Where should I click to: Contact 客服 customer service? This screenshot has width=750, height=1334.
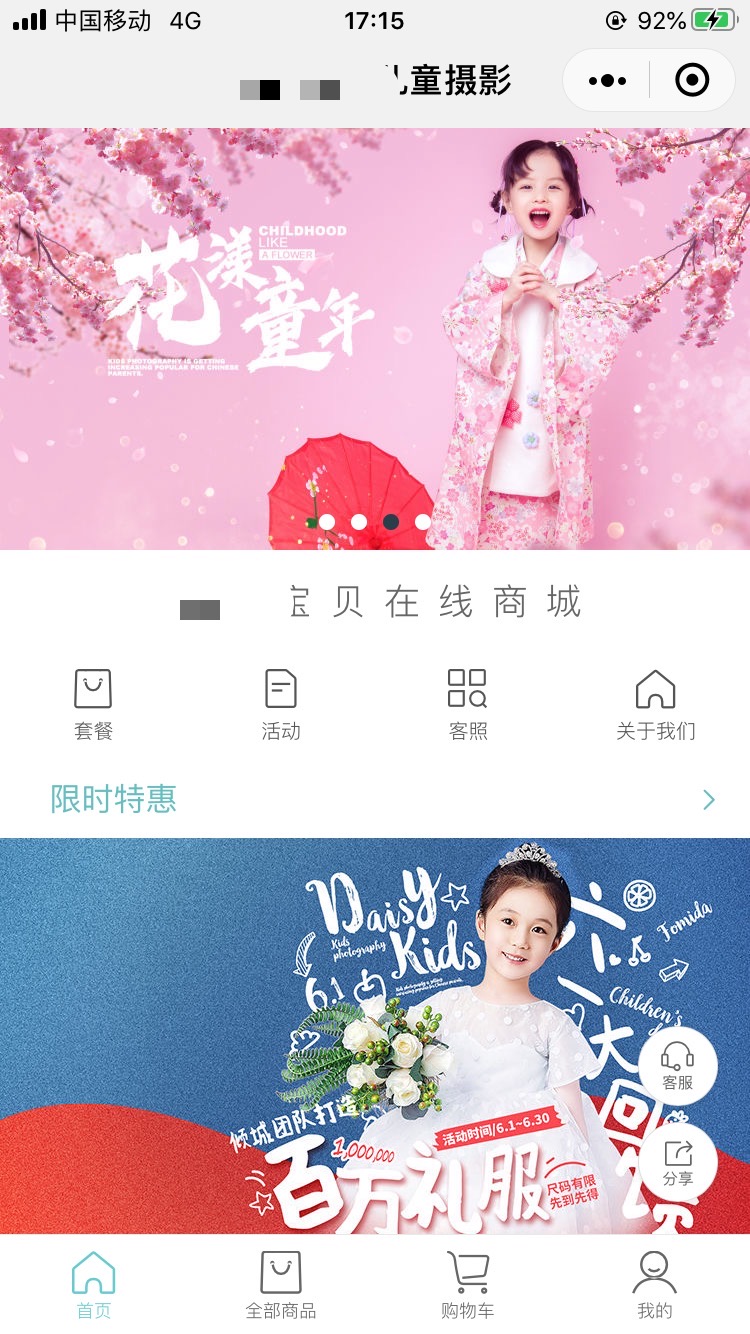click(677, 1066)
